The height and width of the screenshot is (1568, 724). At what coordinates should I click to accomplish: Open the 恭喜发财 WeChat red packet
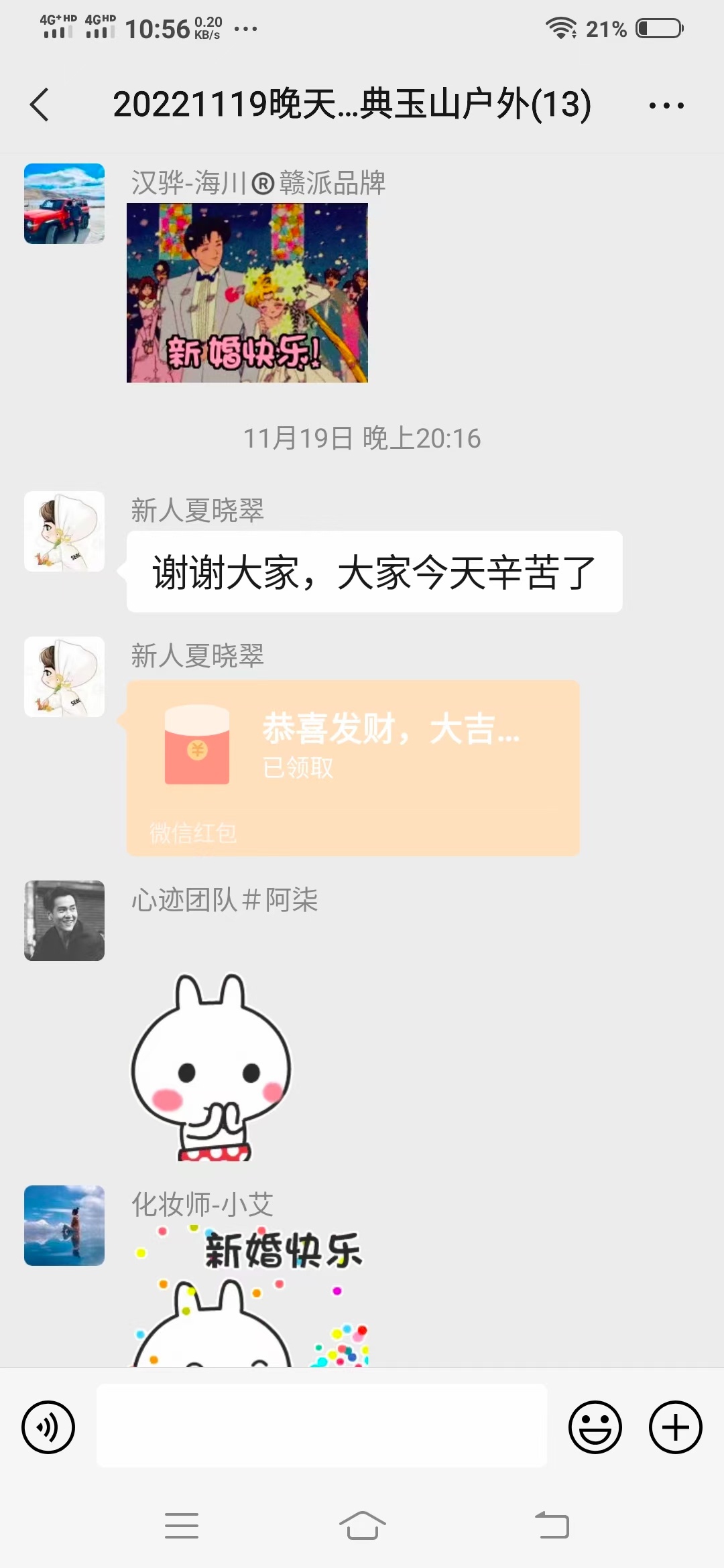tap(353, 768)
